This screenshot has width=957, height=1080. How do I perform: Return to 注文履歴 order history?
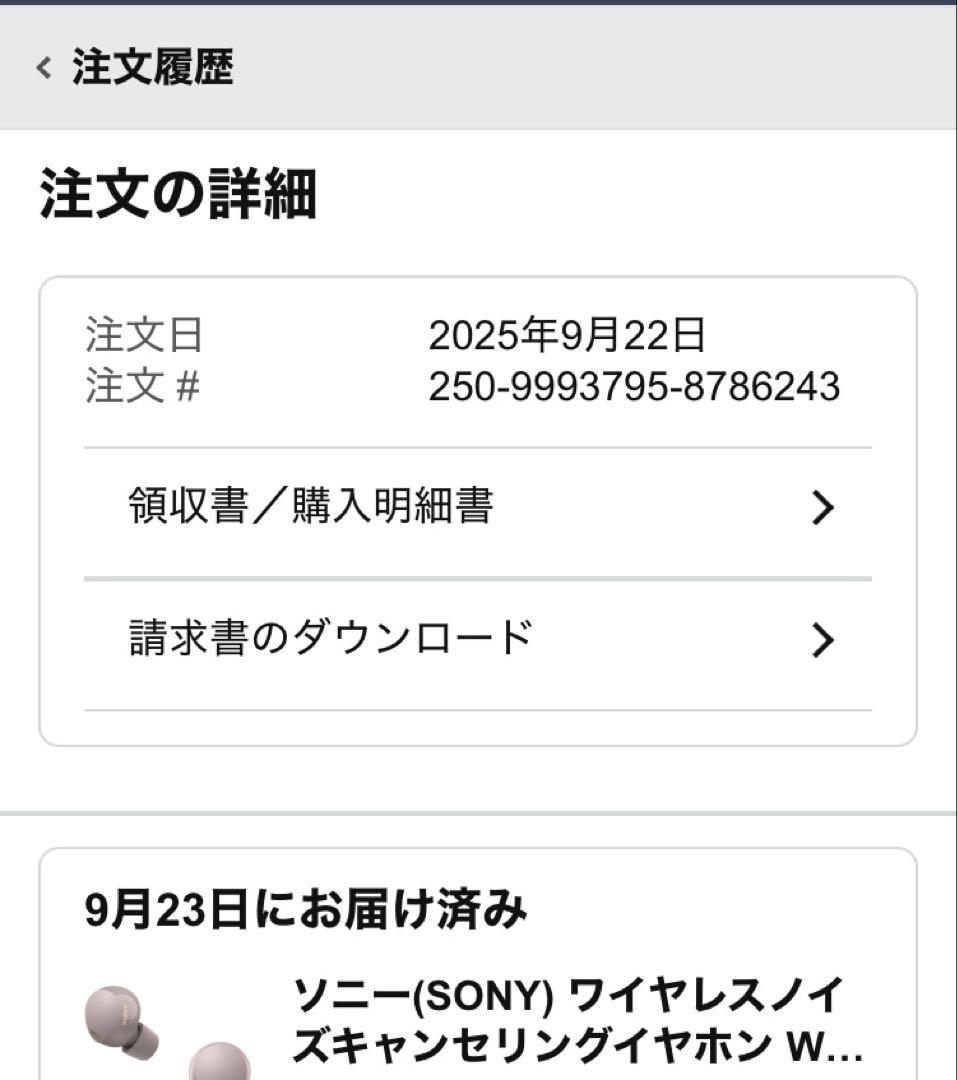point(150,68)
